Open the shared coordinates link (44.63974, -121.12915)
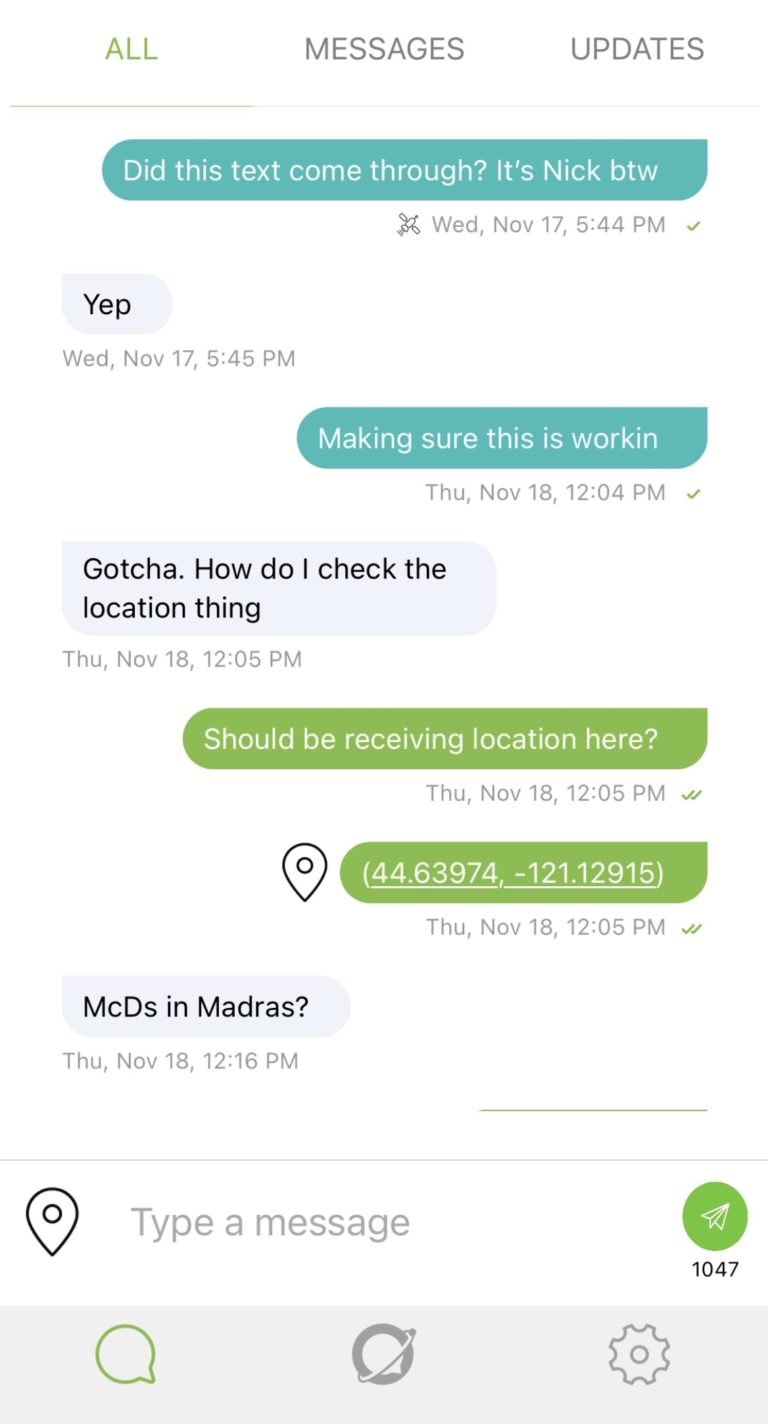The image size is (768, 1424). [513, 873]
